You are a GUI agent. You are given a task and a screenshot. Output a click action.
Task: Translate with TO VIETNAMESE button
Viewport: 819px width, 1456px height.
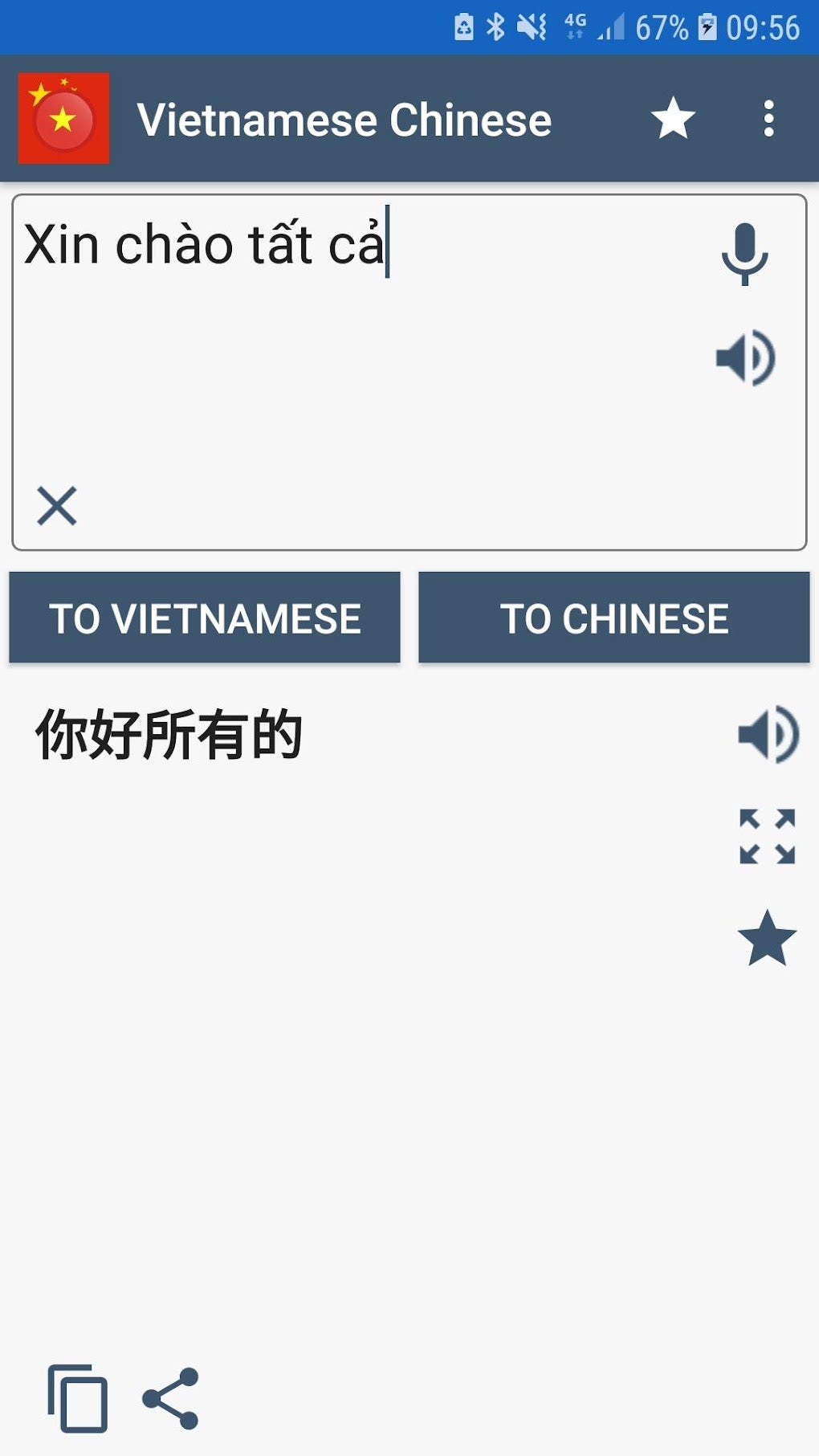coord(205,618)
